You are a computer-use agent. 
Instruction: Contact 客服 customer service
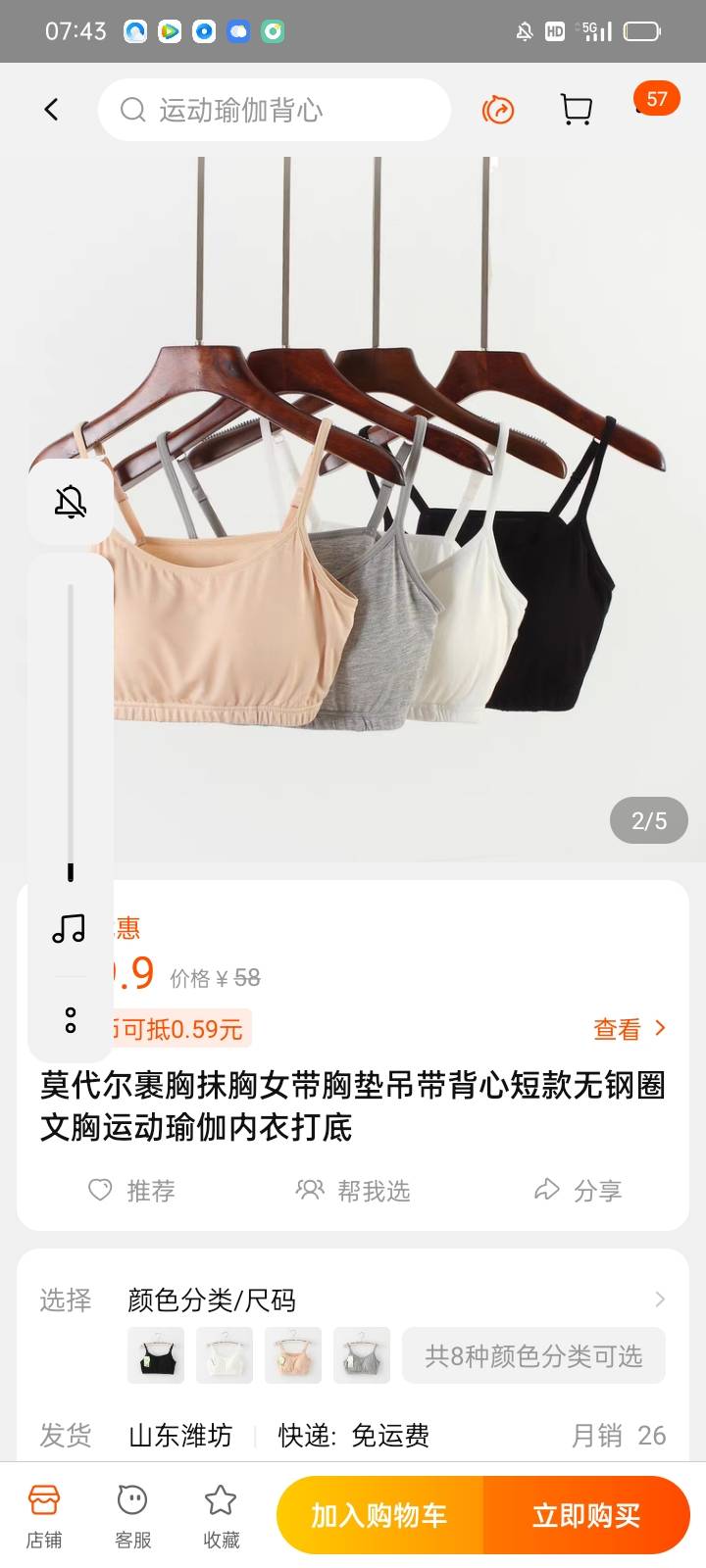pos(131,1514)
